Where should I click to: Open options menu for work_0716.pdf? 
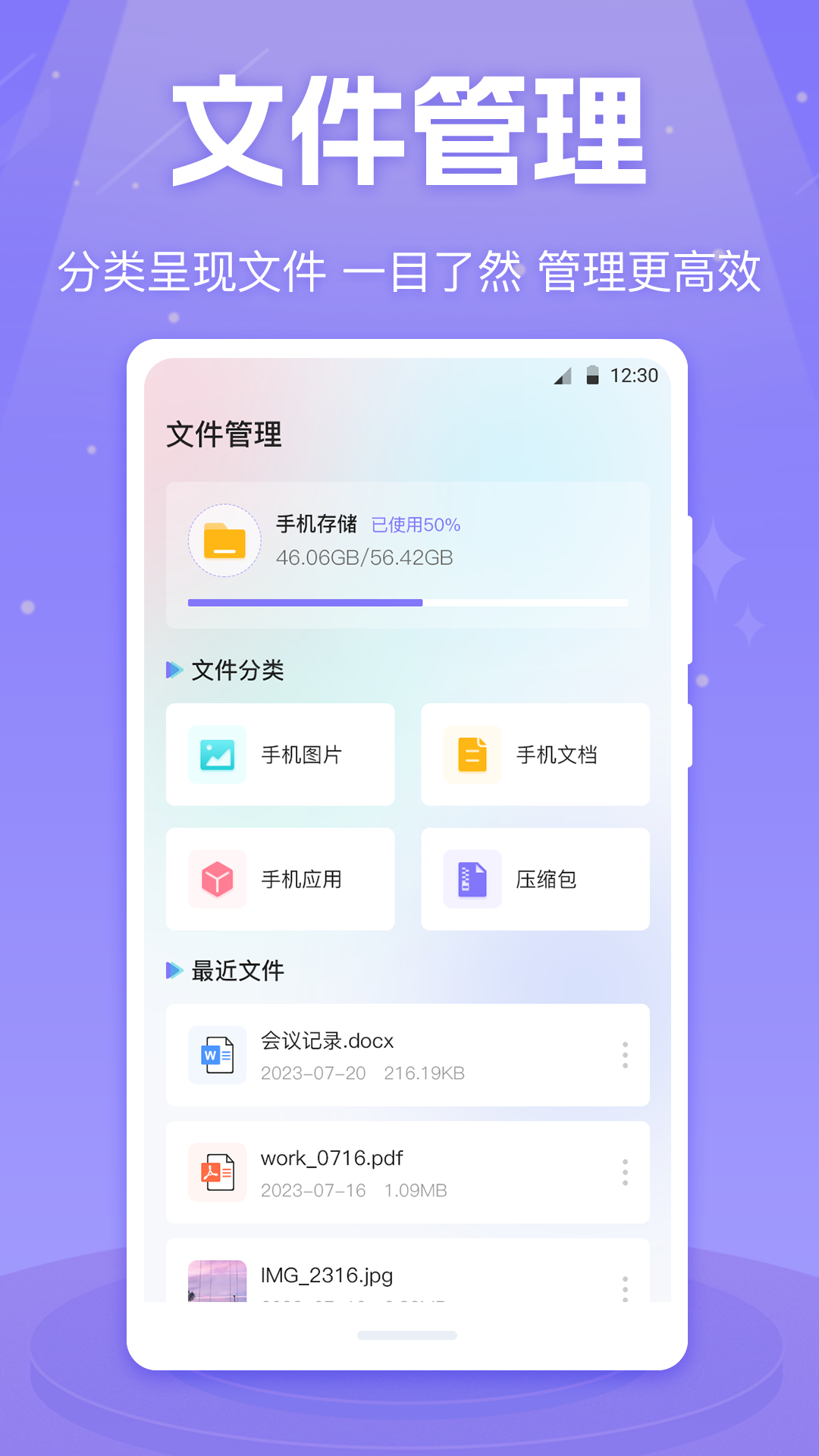click(x=625, y=1172)
